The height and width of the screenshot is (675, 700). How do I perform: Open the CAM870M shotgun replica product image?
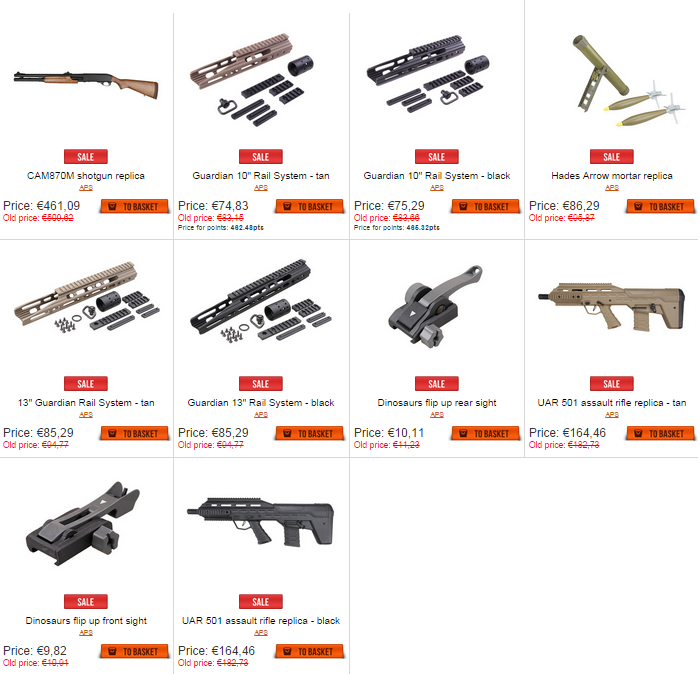tap(86, 80)
